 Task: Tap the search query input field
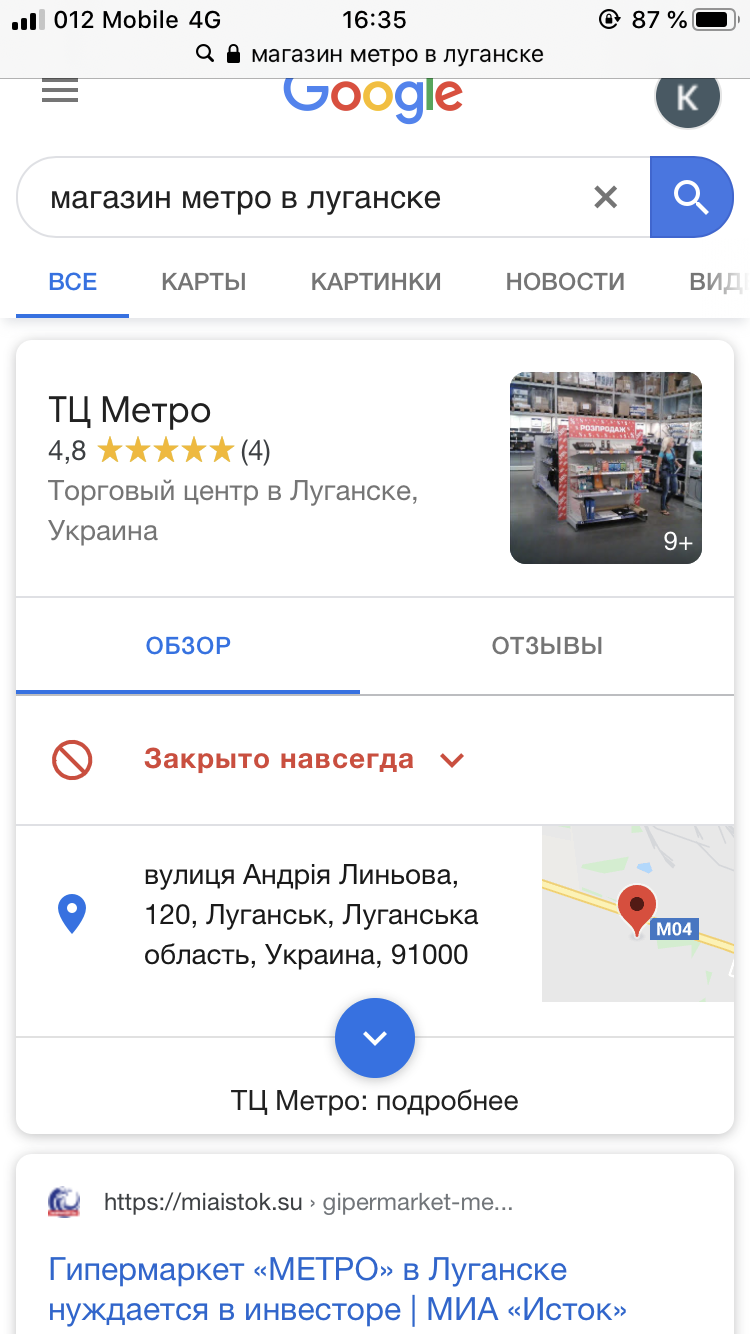[310, 197]
